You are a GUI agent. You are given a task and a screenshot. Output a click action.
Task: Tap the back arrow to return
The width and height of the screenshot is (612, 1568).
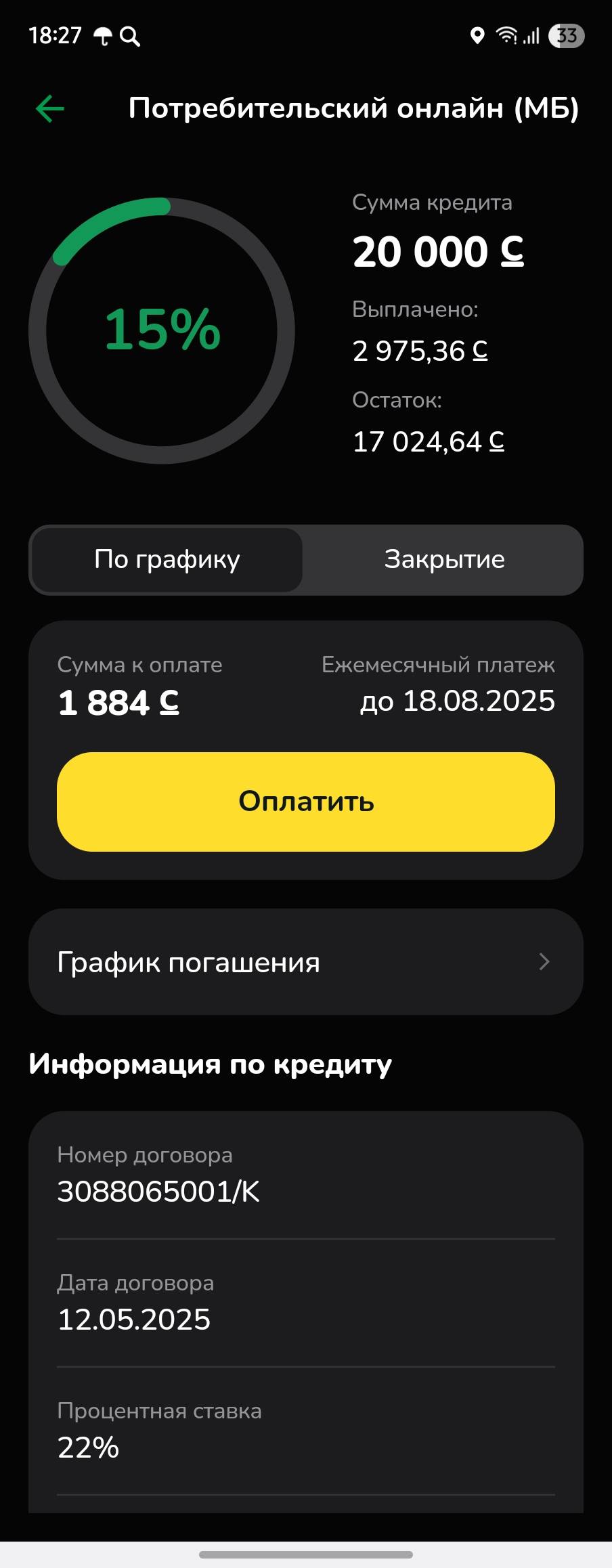click(x=49, y=108)
